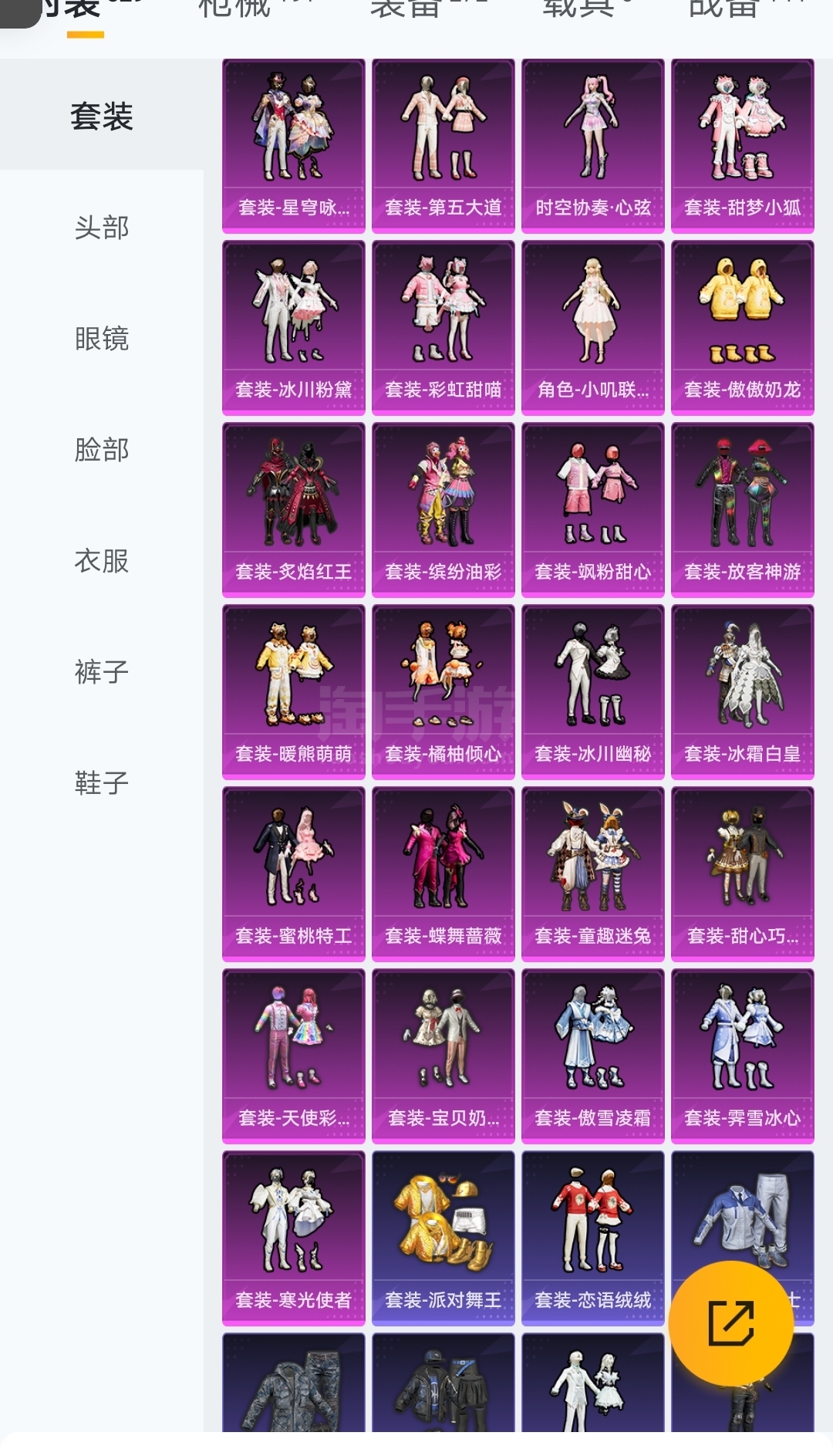Switch to the 眼镜 category
Image resolution: width=833 pixels, height=1456 pixels.
101,339
